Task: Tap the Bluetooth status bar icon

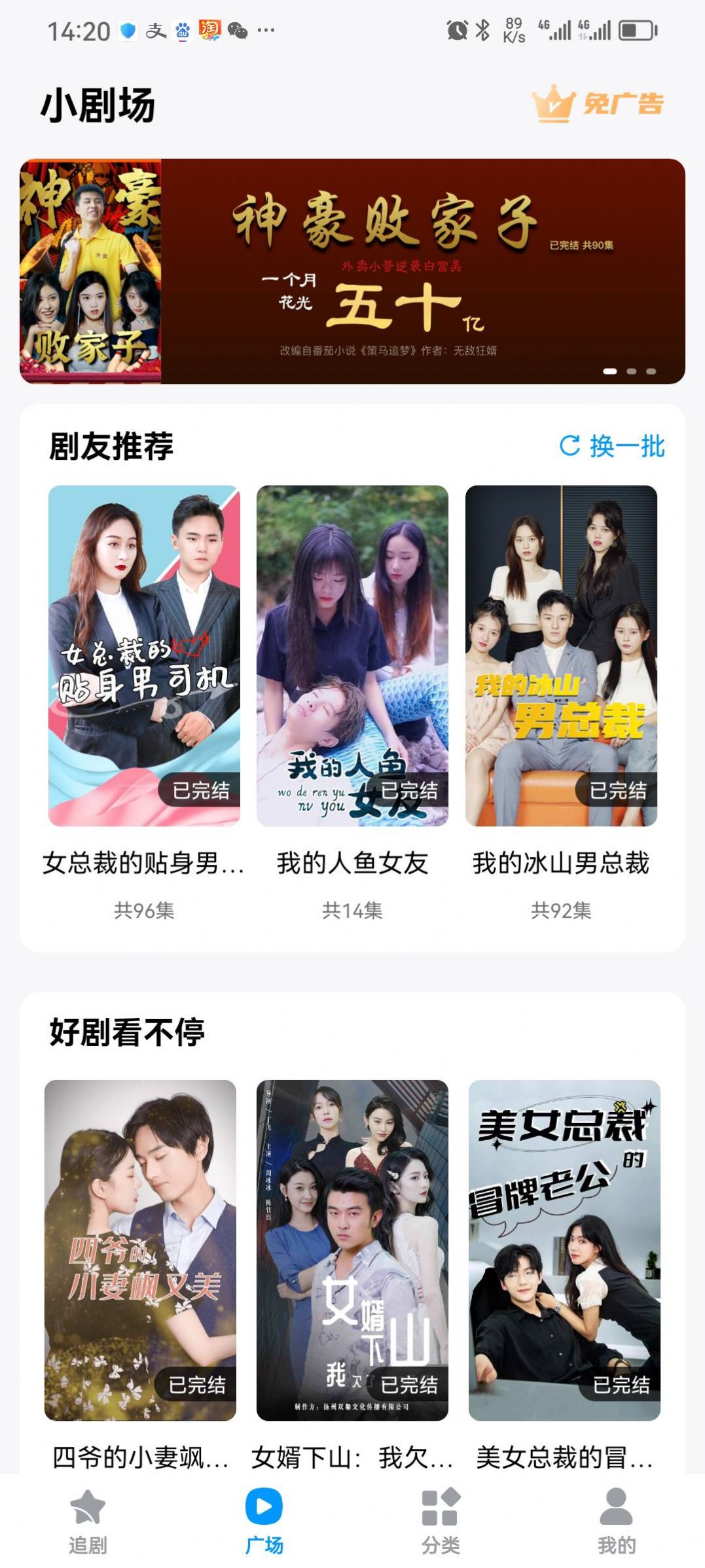Action: tap(482, 28)
